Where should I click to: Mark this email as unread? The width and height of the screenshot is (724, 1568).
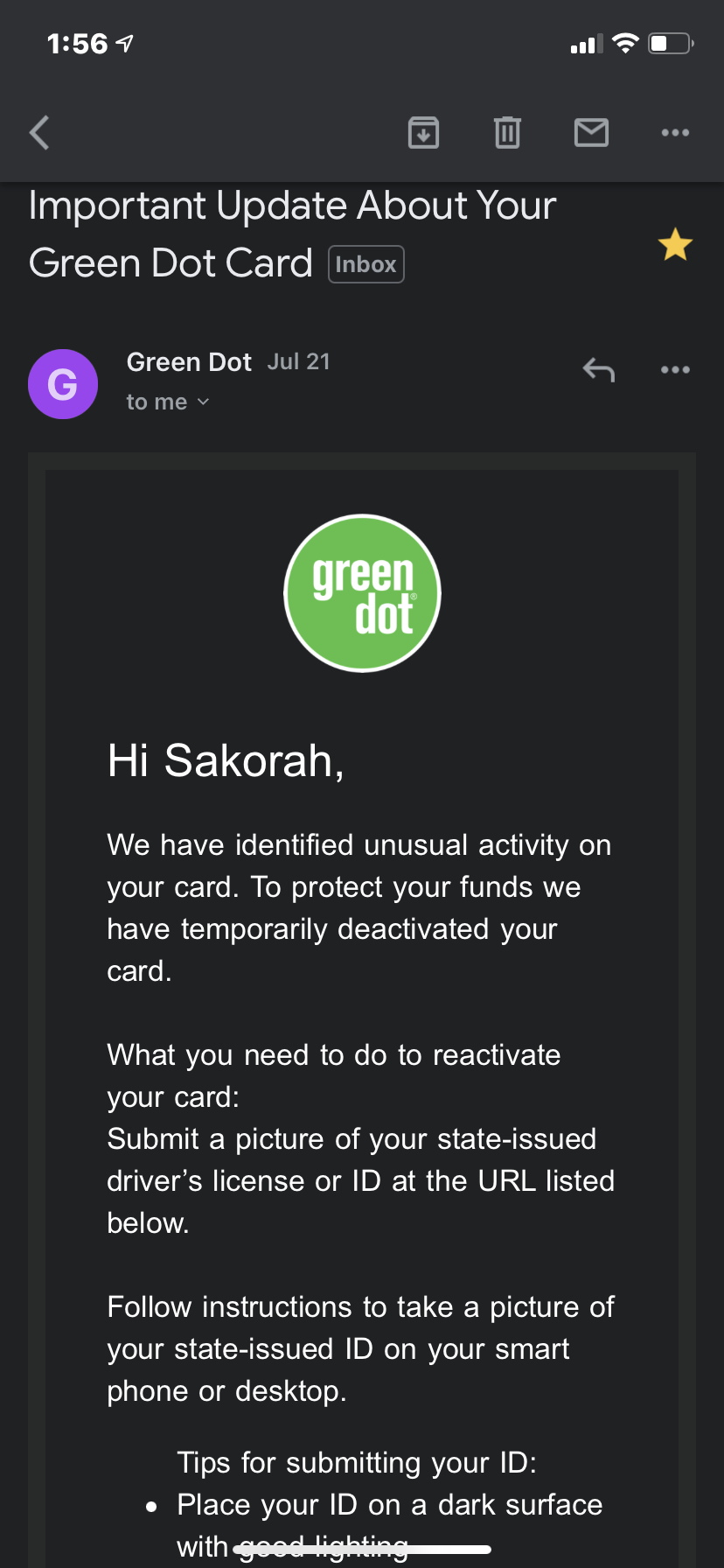(x=591, y=133)
